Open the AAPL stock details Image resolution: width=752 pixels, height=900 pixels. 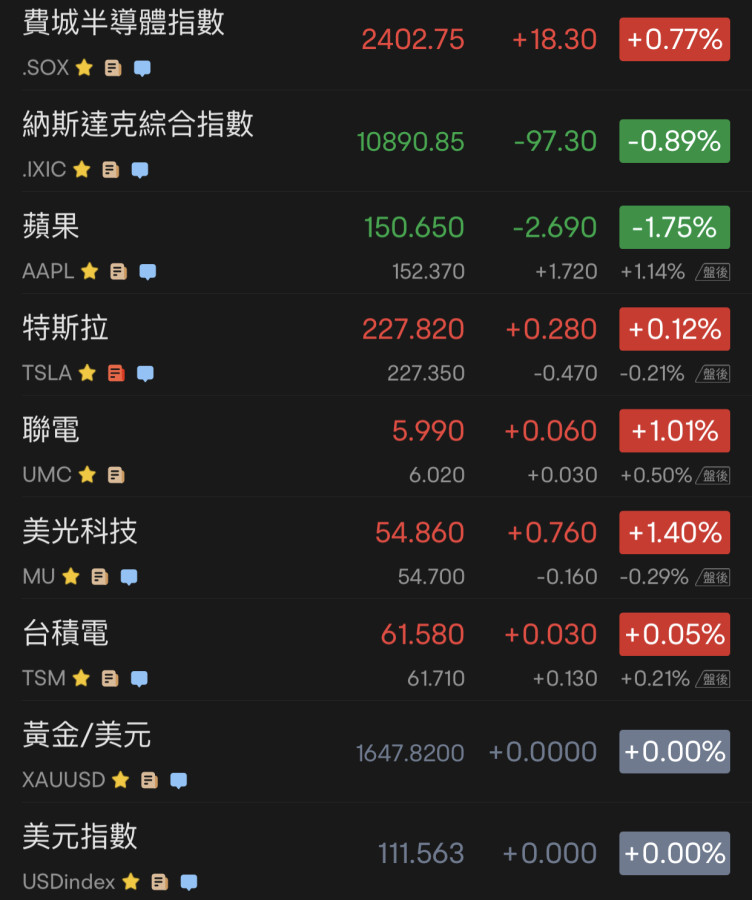coord(51,226)
